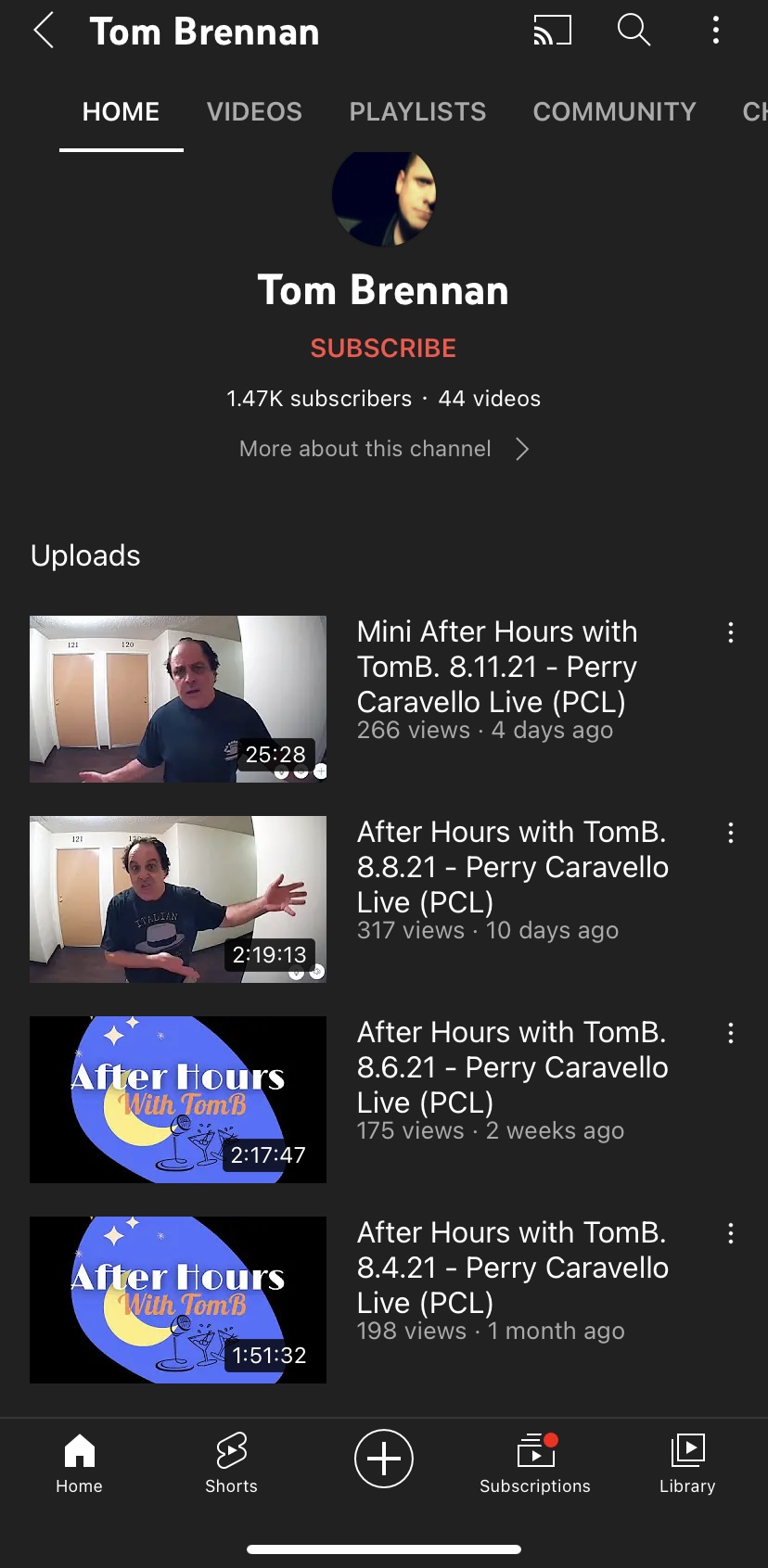Open options for After Hours 8.4.21
This screenshot has width=768, height=1568.
731,1233
